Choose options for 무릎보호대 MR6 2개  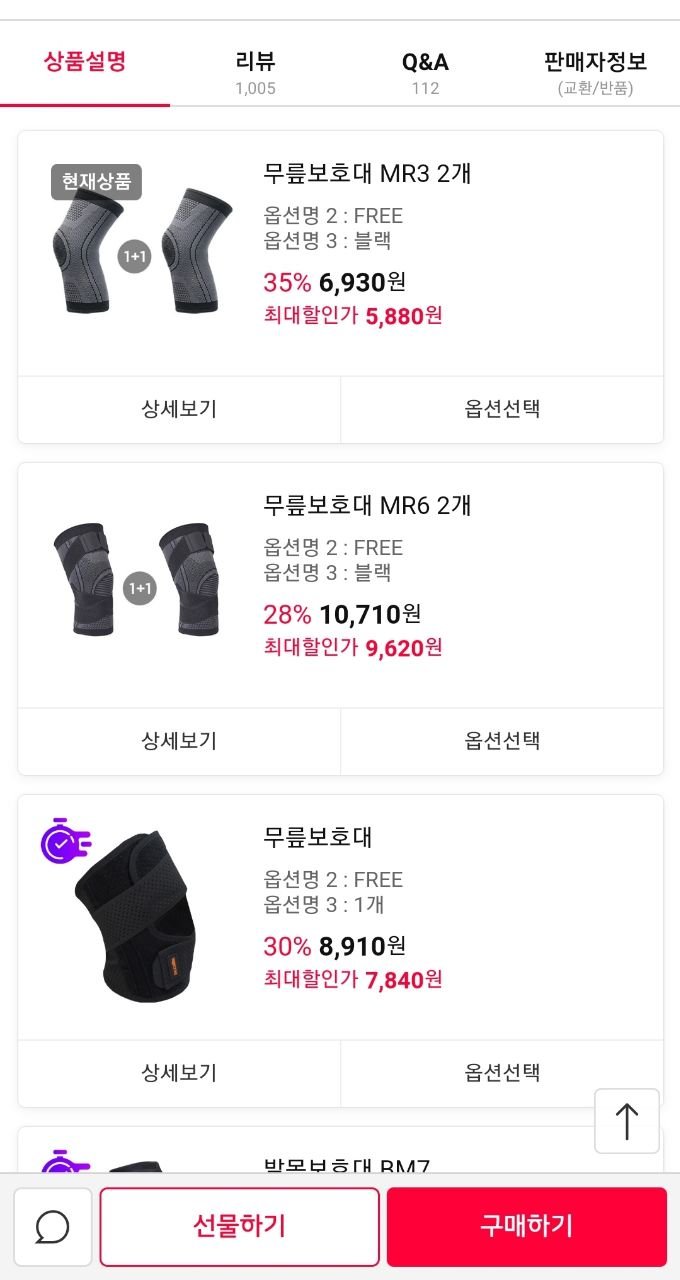coord(502,741)
